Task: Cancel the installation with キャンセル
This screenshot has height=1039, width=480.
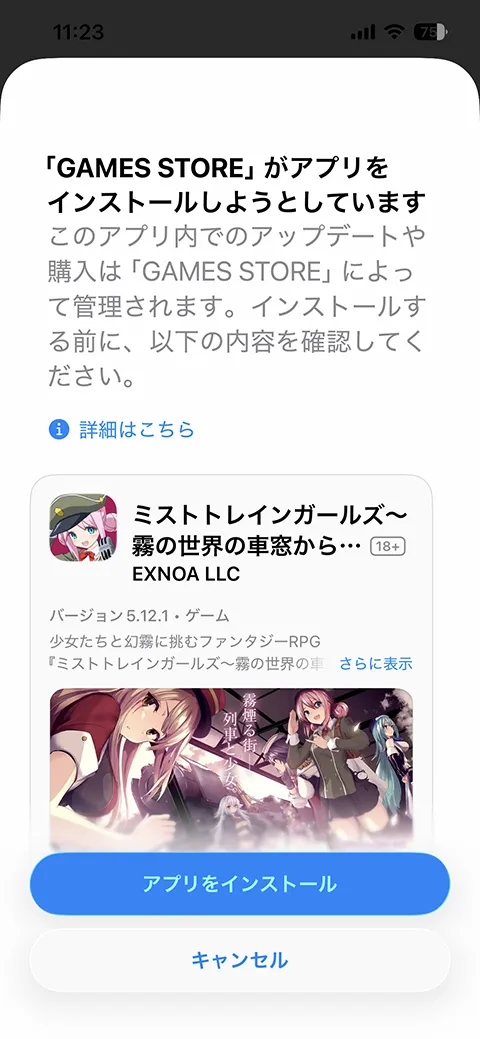Action: pos(240,960)
